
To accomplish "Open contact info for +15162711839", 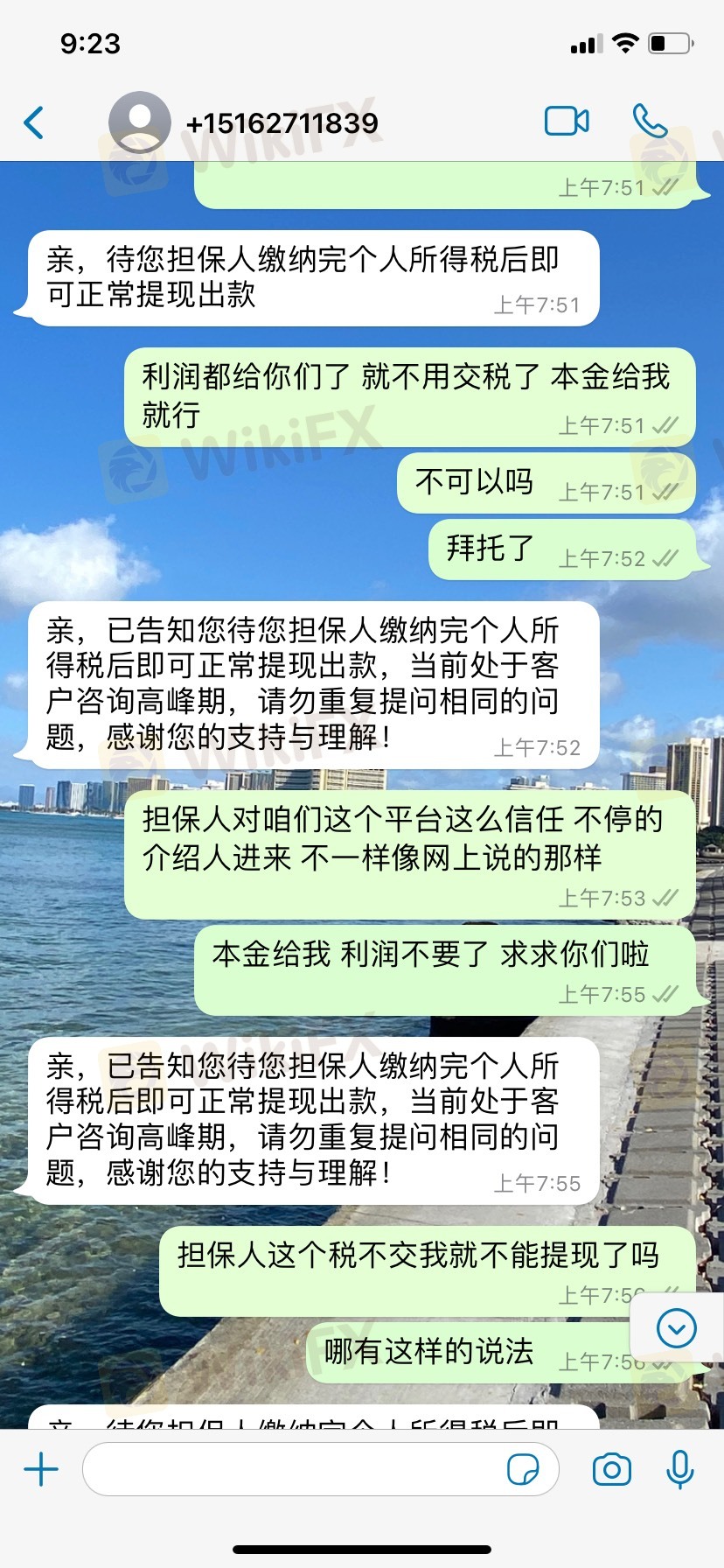I will point(282,123).
